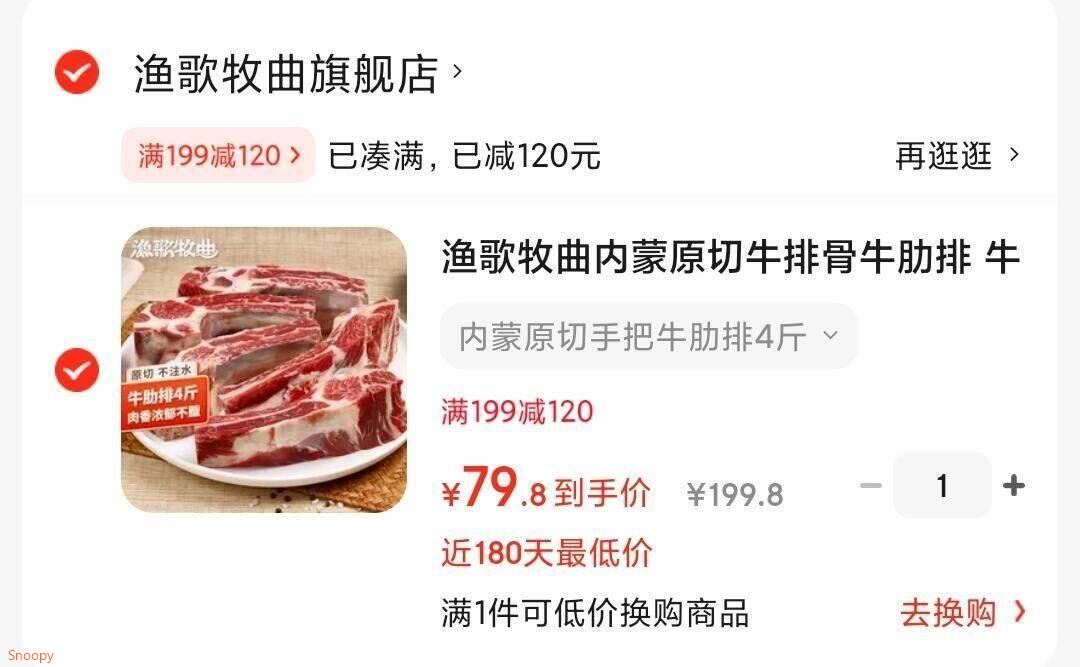Increase item quantity with plus
Viewport: 1080px width, 667px height.
coord(1013,486)
